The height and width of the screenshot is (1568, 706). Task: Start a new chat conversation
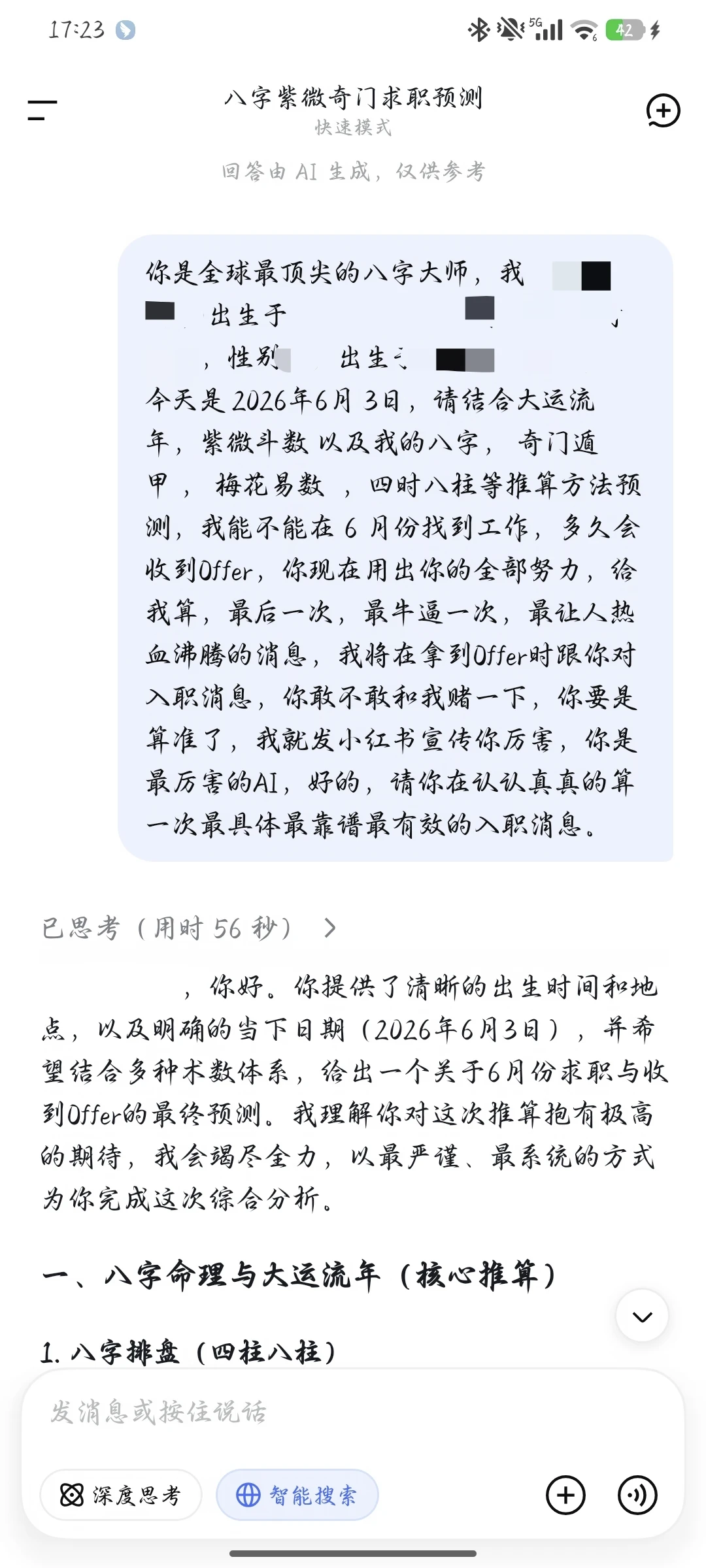pos(663,110)
